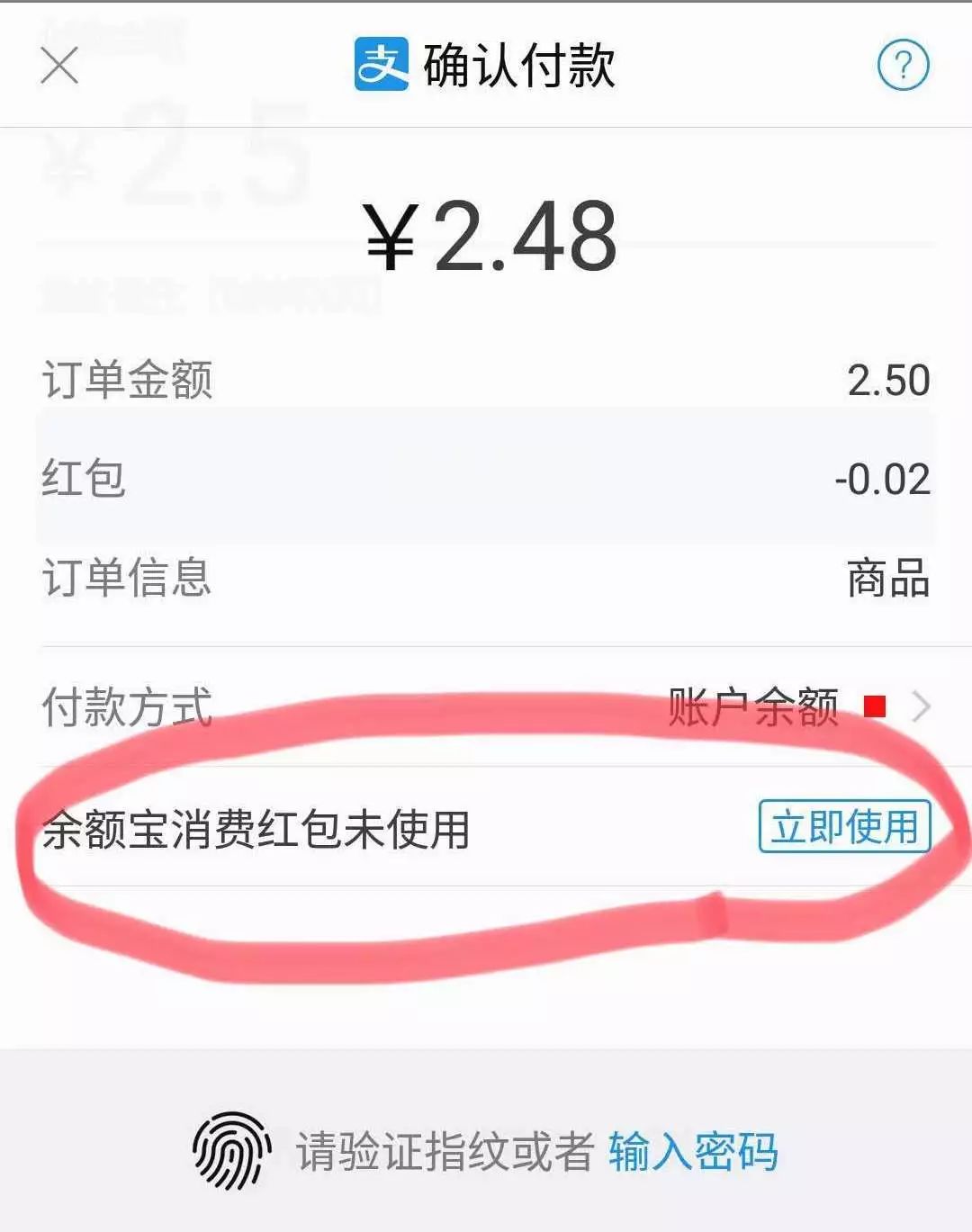Viewport: 972px width, 1232px height.
Task: Tap 立即使用 for 余额宝 red packet
Action: [x=843, y=826]
